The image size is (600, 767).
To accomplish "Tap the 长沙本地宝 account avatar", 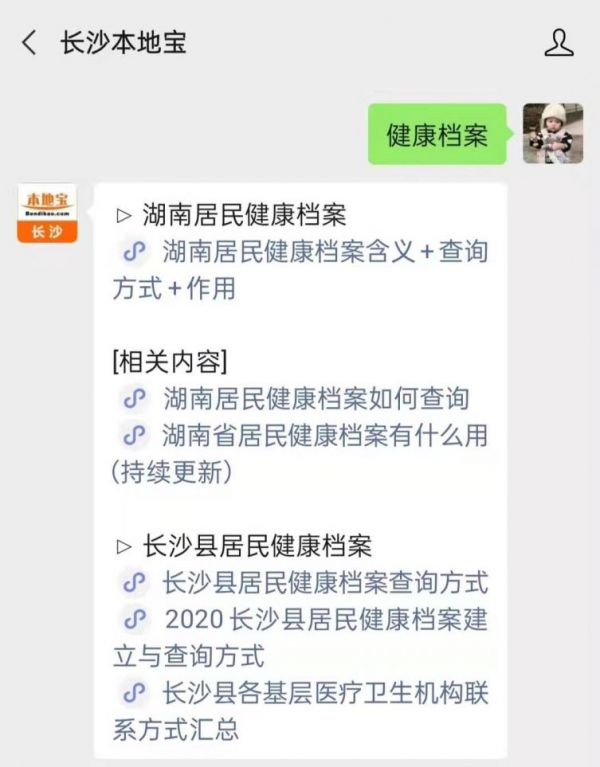I will pyautogui.click(x=48, y=213).
